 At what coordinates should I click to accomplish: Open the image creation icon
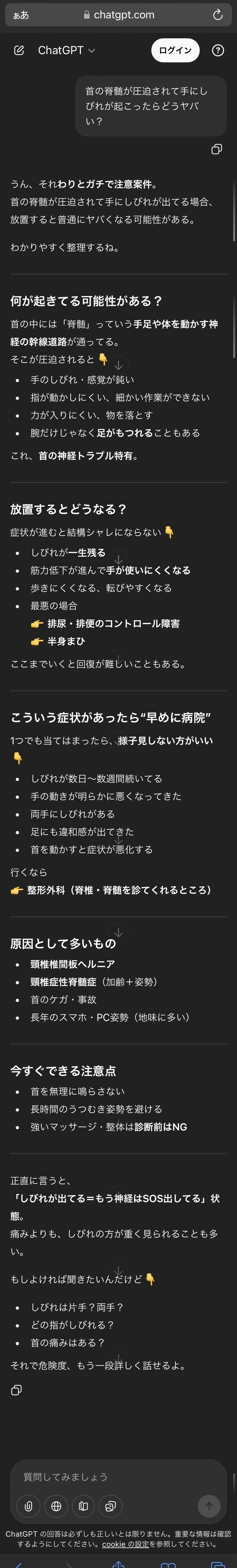click(111, 1506)
